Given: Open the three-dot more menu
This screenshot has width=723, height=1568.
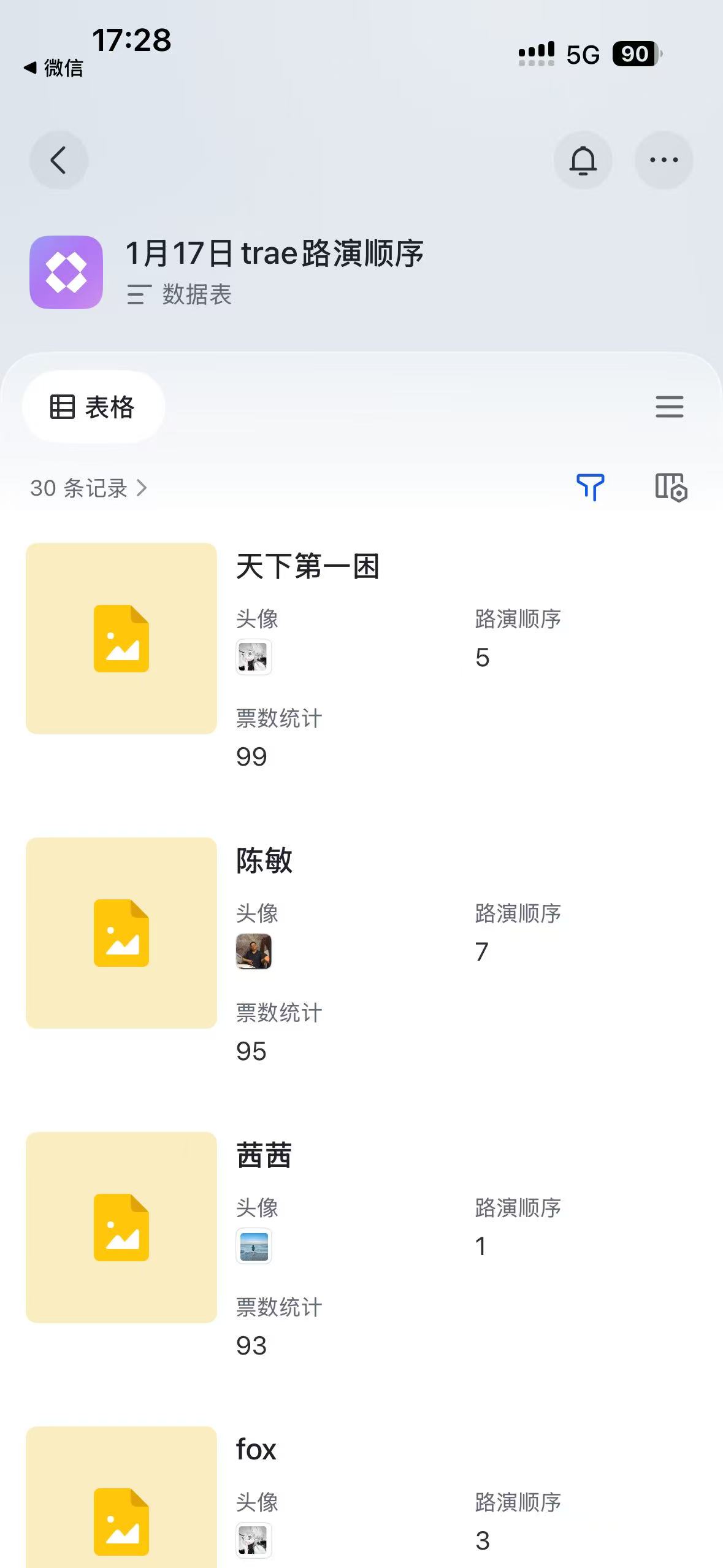Looking at the screenshot, I should [664, 160].
